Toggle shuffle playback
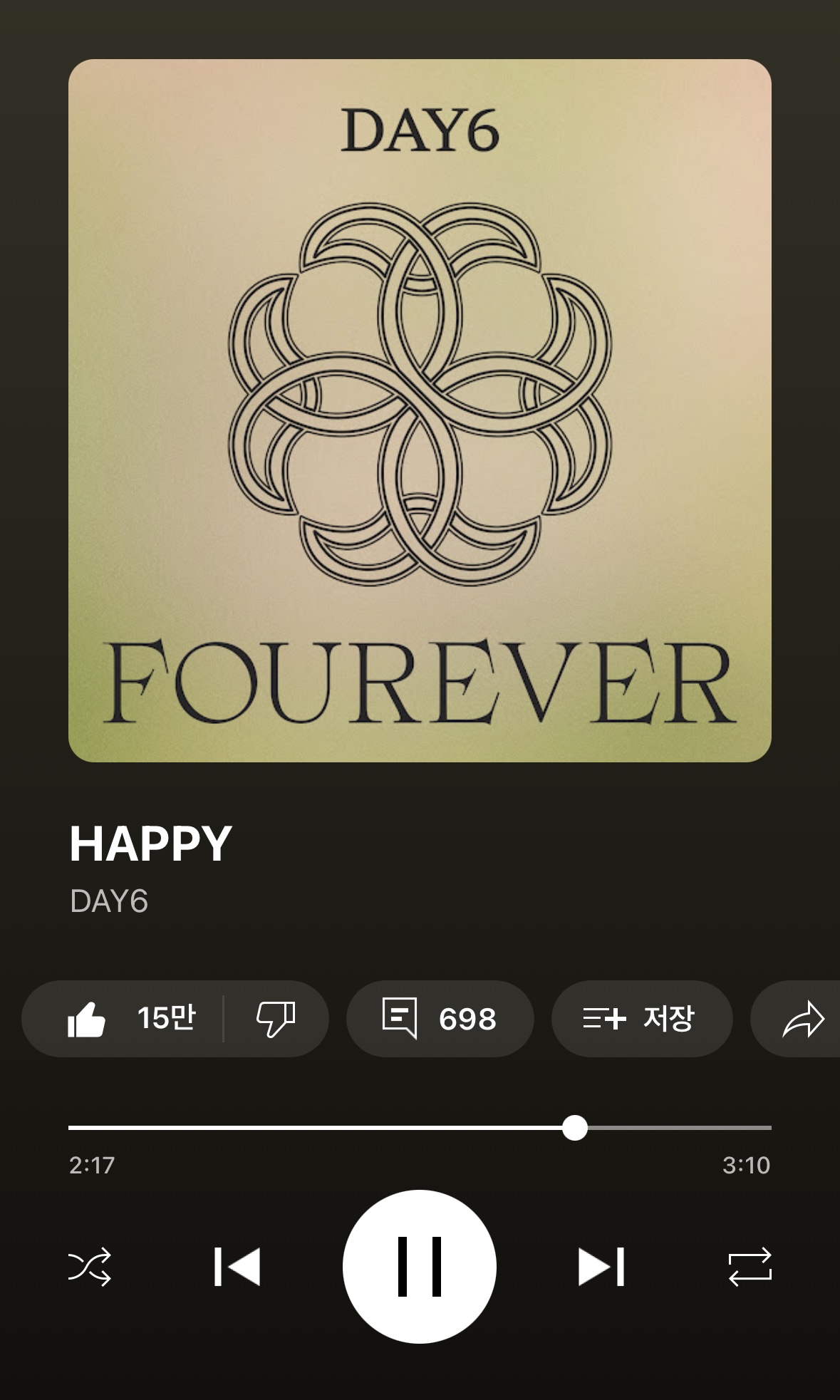840x1400 pixels. pos(90,1267)
